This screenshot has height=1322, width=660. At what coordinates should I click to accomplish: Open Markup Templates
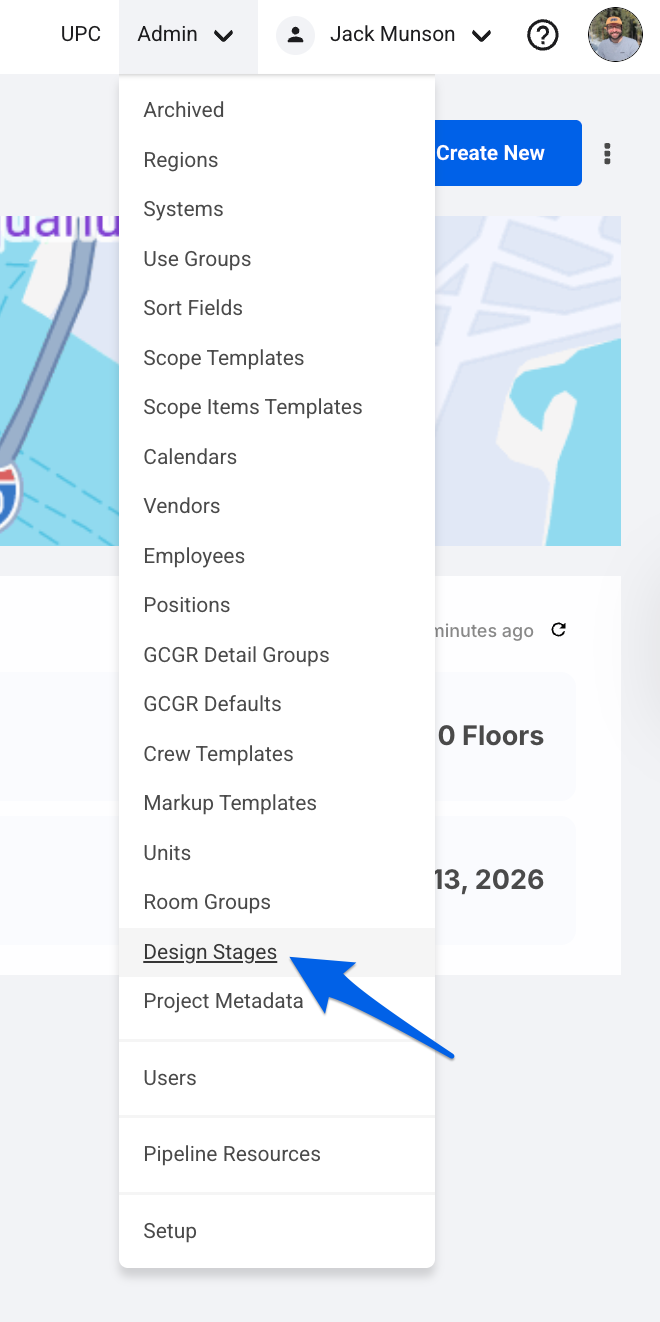click(230, 803)
